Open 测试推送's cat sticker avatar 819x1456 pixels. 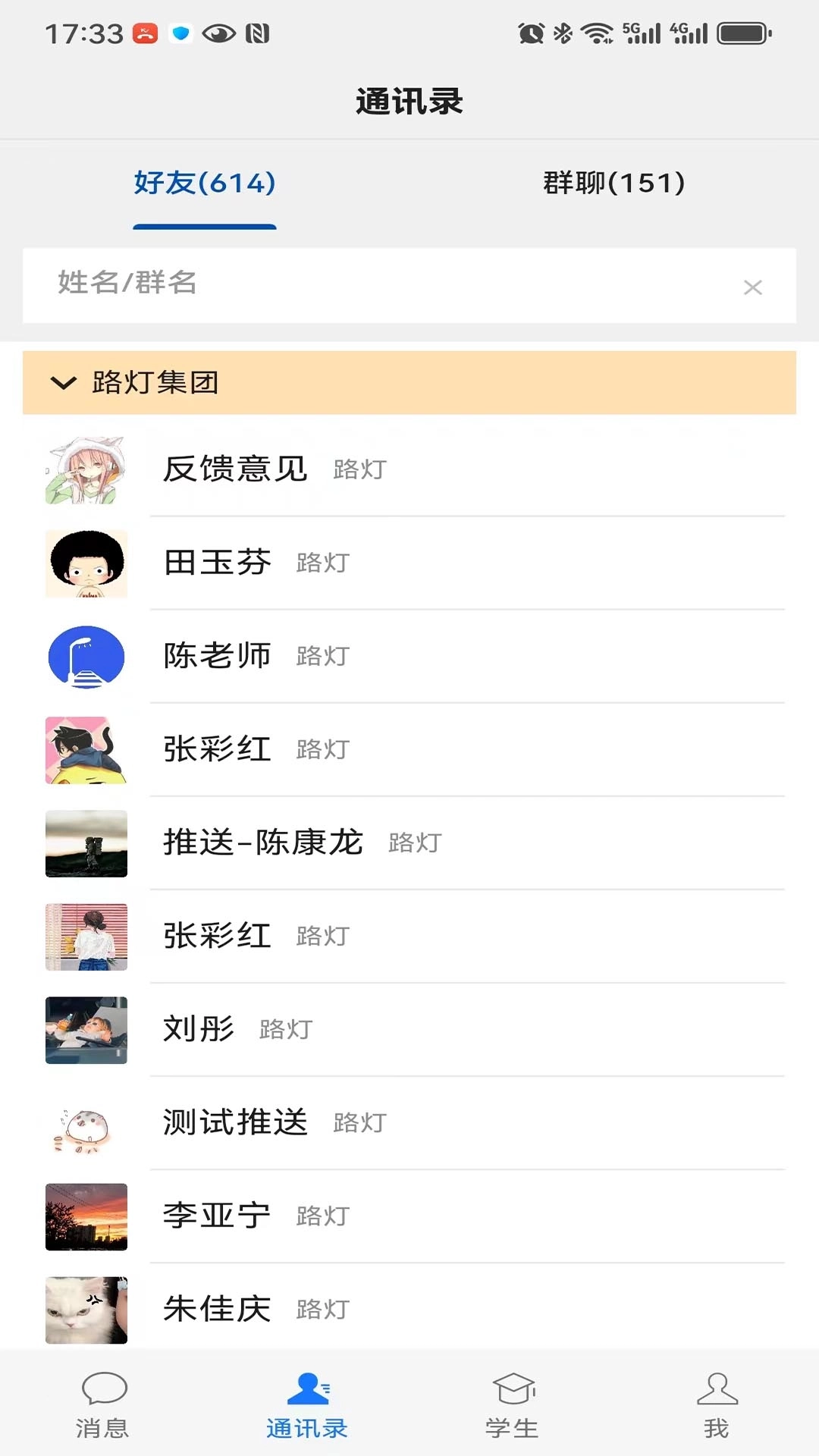pyautogui.click(x=86, y=1122)
